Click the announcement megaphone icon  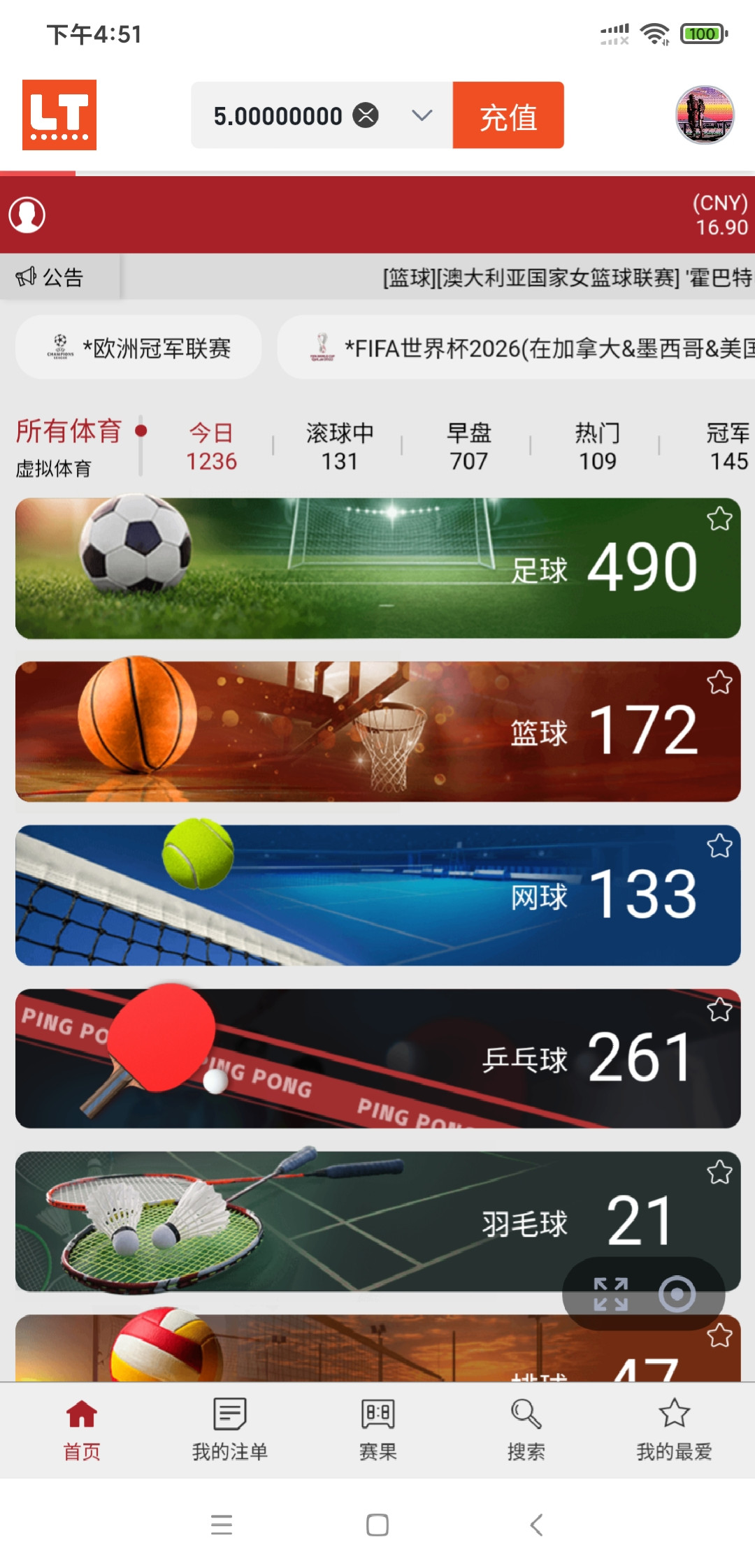point(27,277)
